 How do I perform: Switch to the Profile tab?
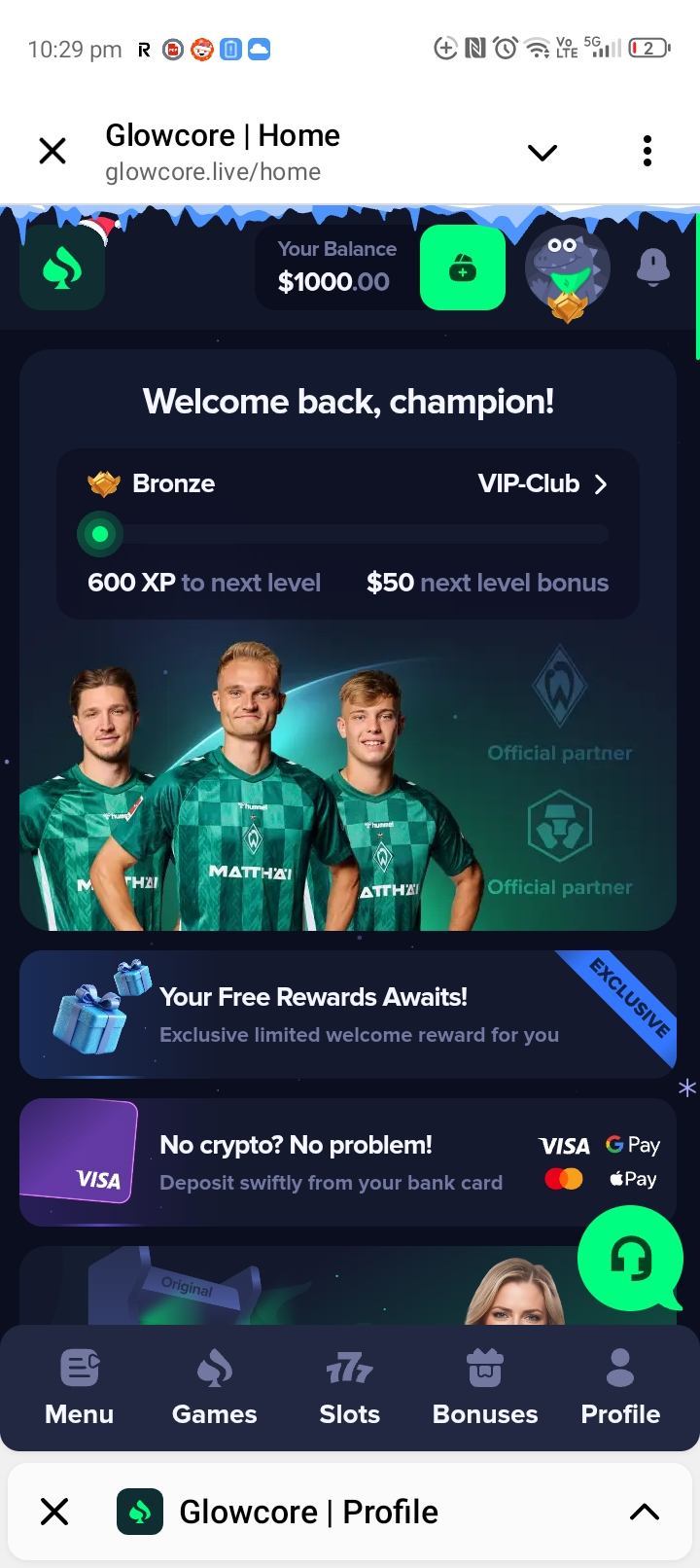(x=620, y=1388)
